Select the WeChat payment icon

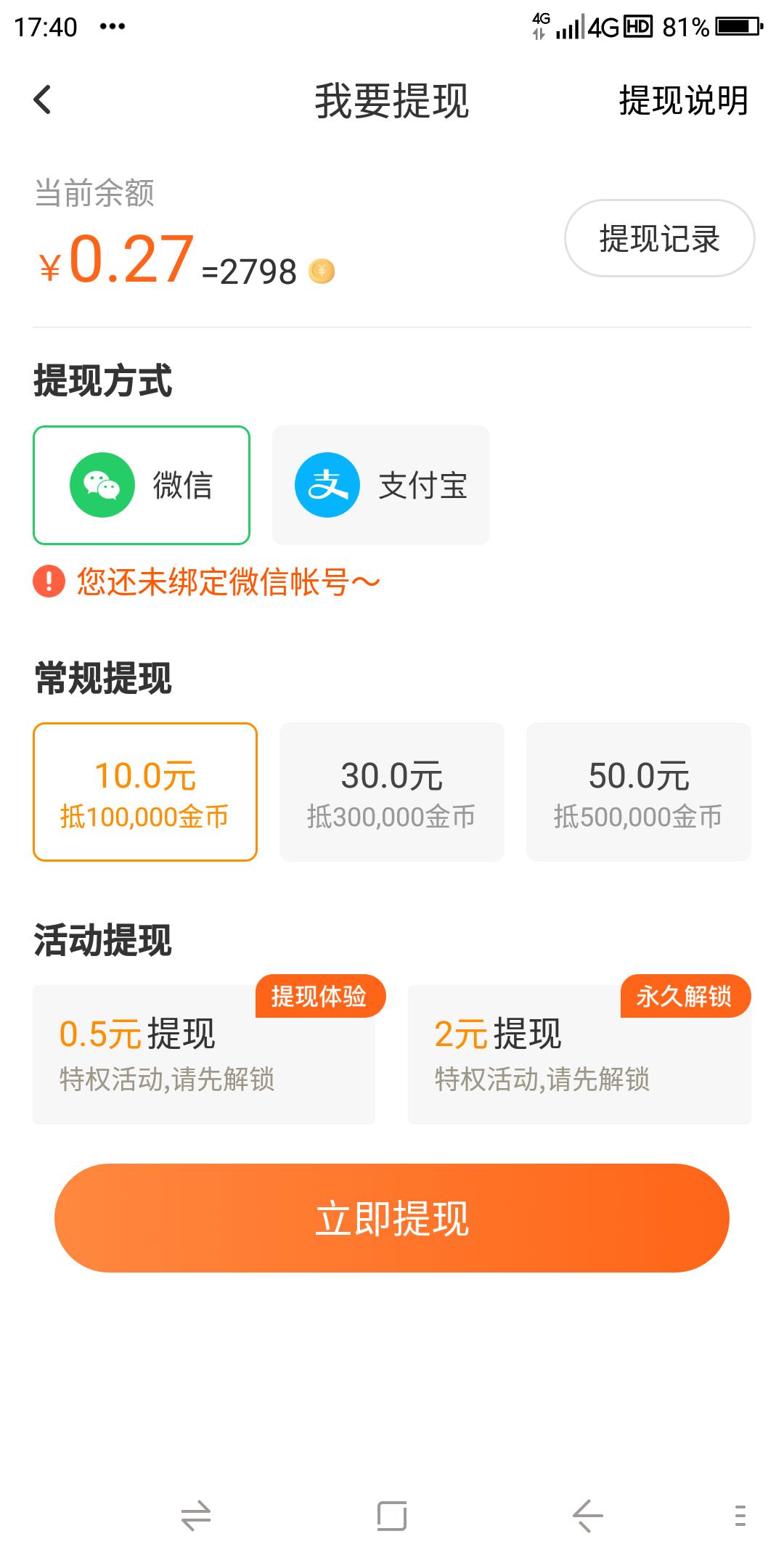(x=104, y=485)
